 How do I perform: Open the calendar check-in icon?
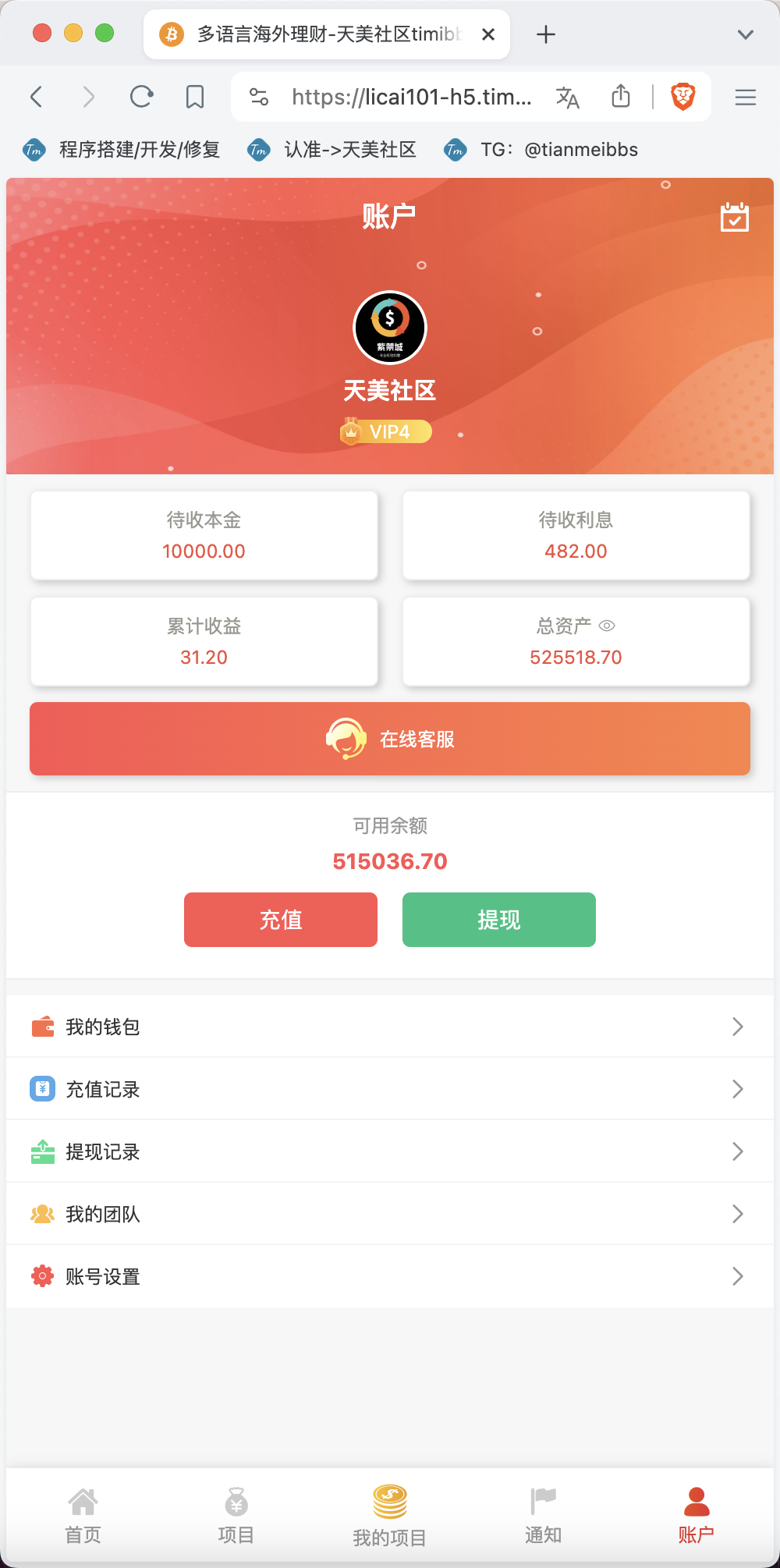(734, 218)
